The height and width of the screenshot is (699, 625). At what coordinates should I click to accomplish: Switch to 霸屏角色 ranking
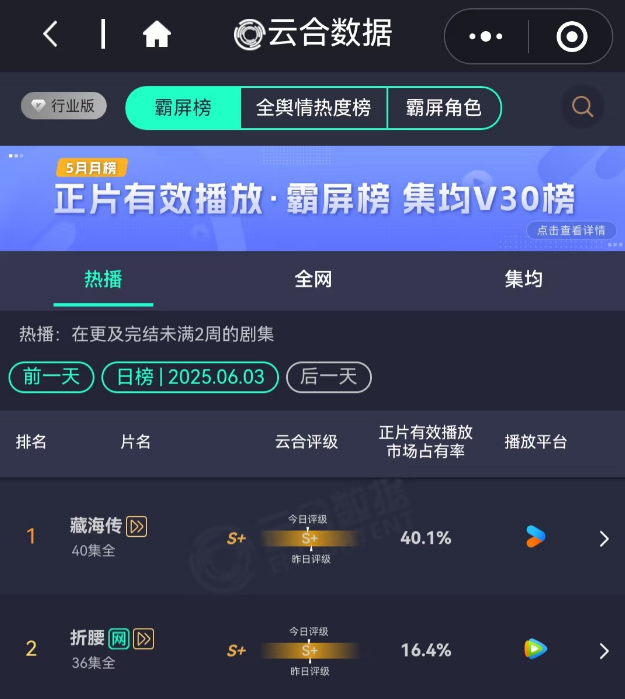443,108
